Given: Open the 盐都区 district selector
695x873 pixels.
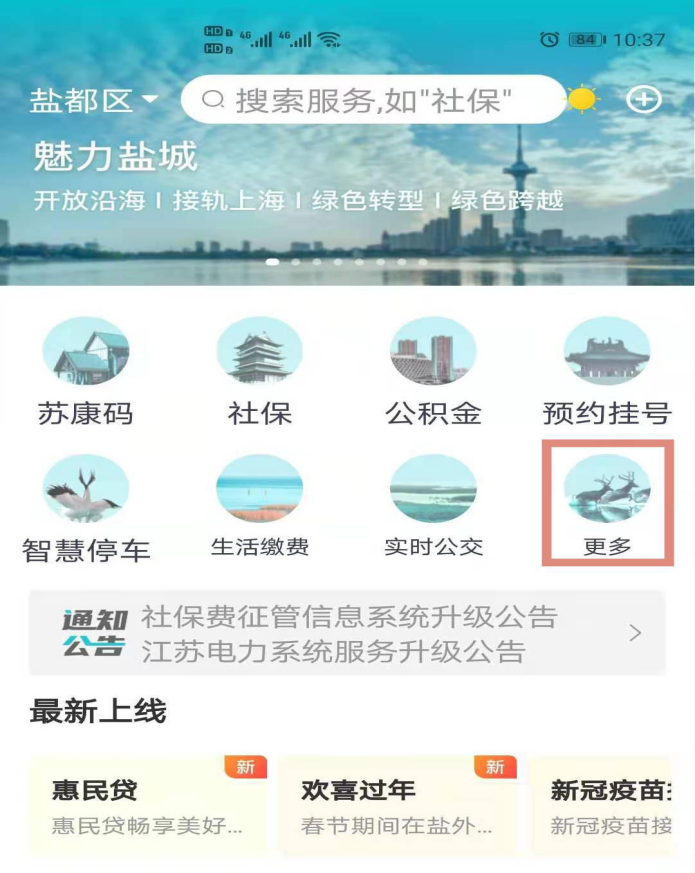Looking at the screenshot, I should (x=94, y=101).
